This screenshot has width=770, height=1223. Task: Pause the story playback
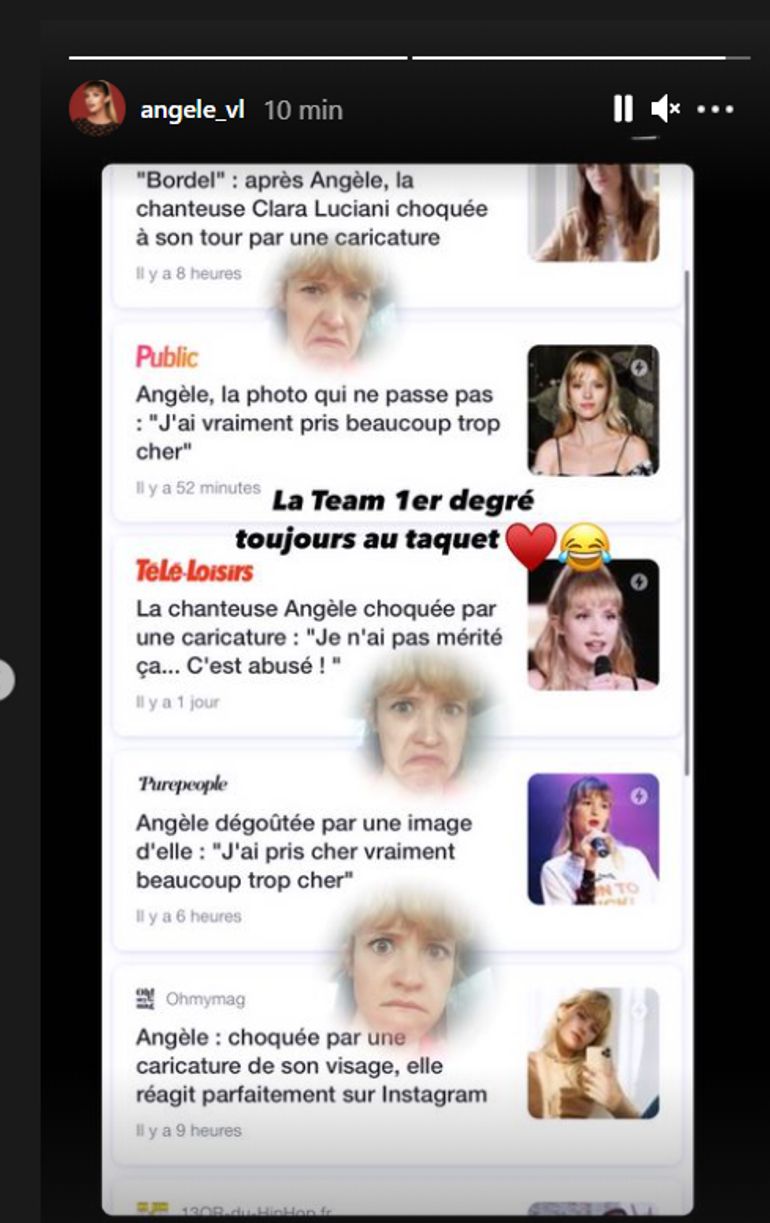623,109
